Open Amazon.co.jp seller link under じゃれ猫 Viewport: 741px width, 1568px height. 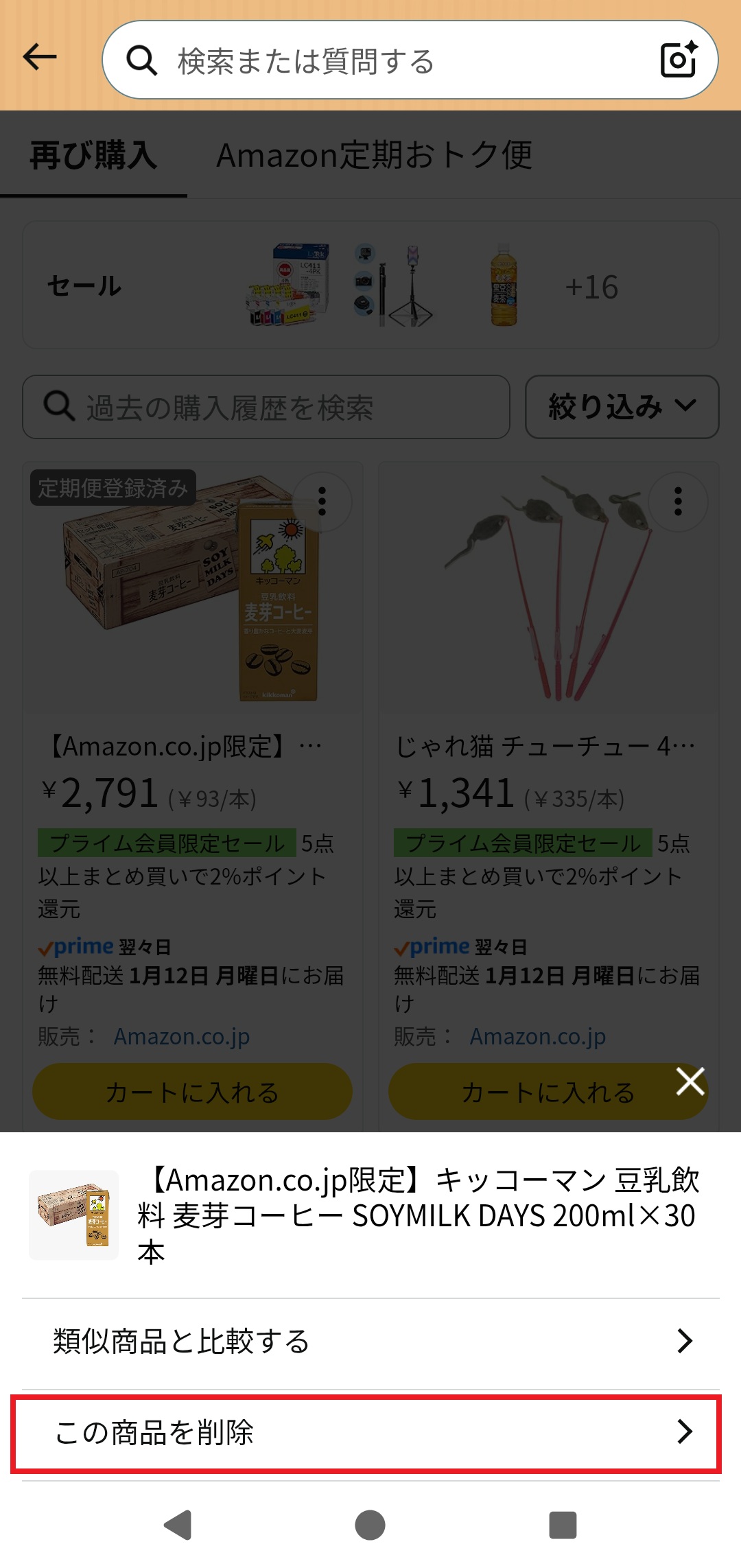(537, 1036)
